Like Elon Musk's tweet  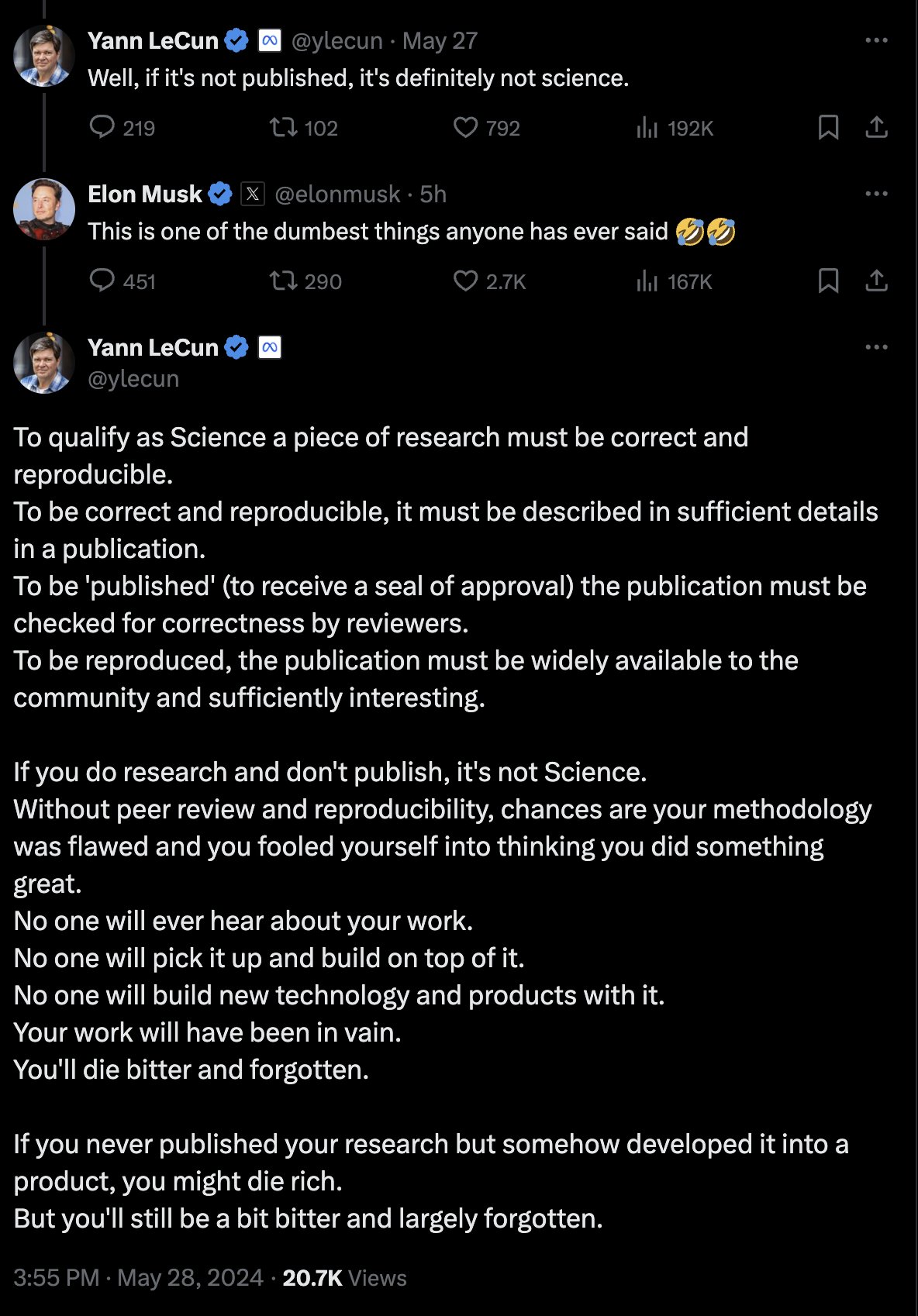click(x=465, y=281)
